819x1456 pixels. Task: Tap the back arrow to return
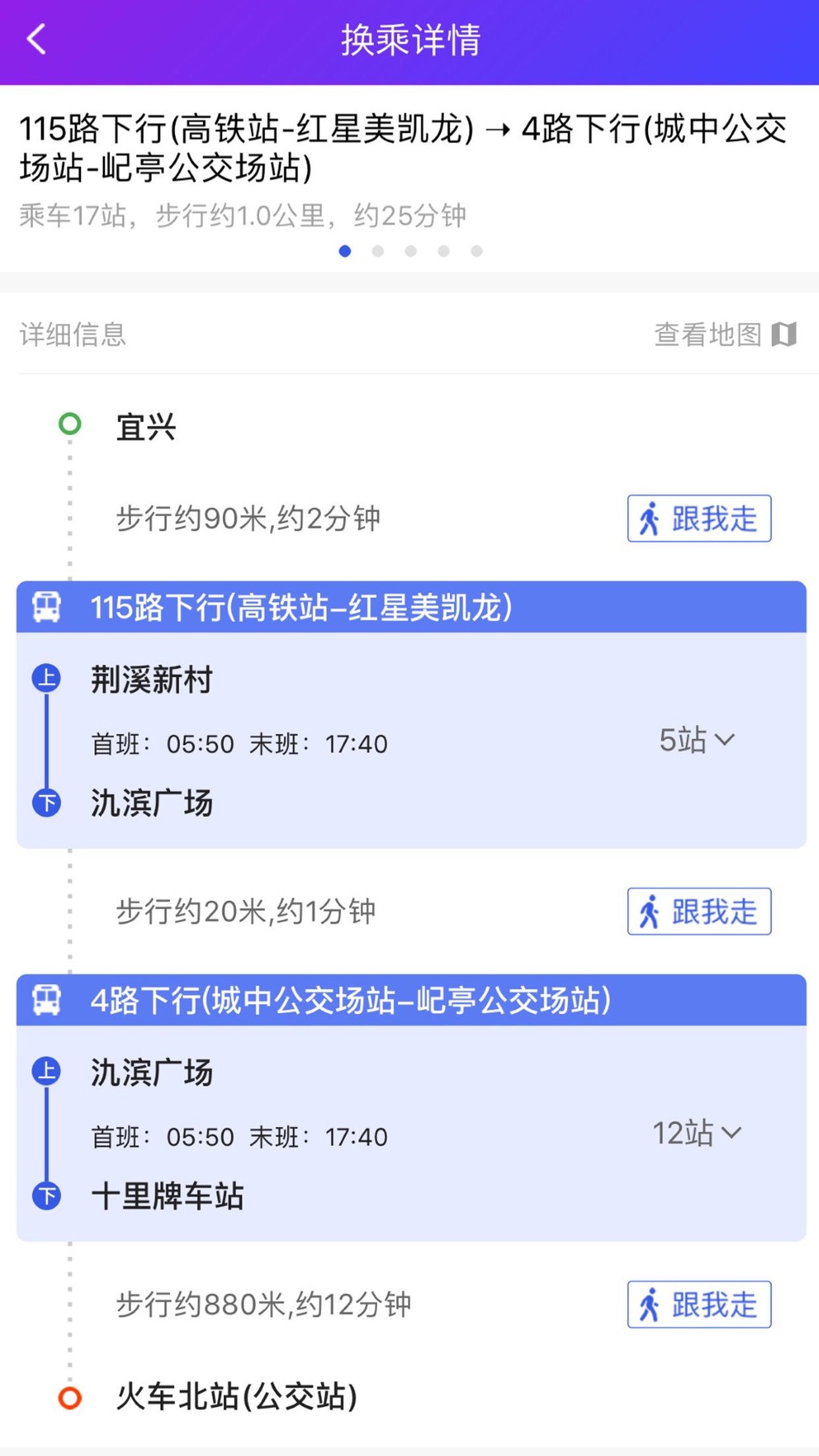tap(38, 40)
